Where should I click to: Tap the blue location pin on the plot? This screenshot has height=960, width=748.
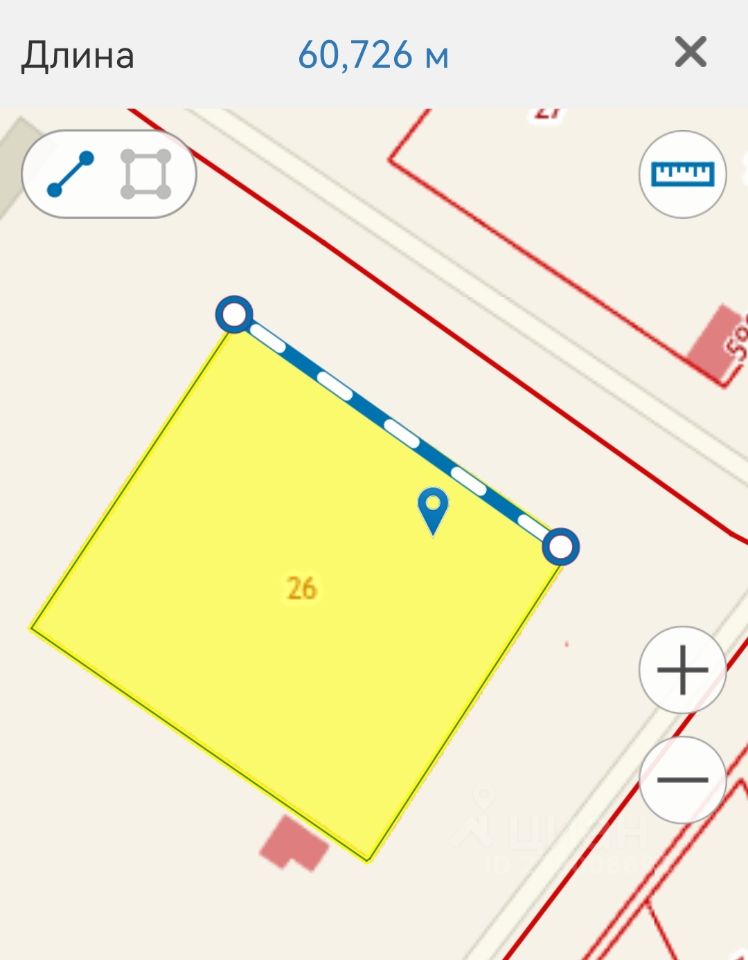[x=432, y=510]
